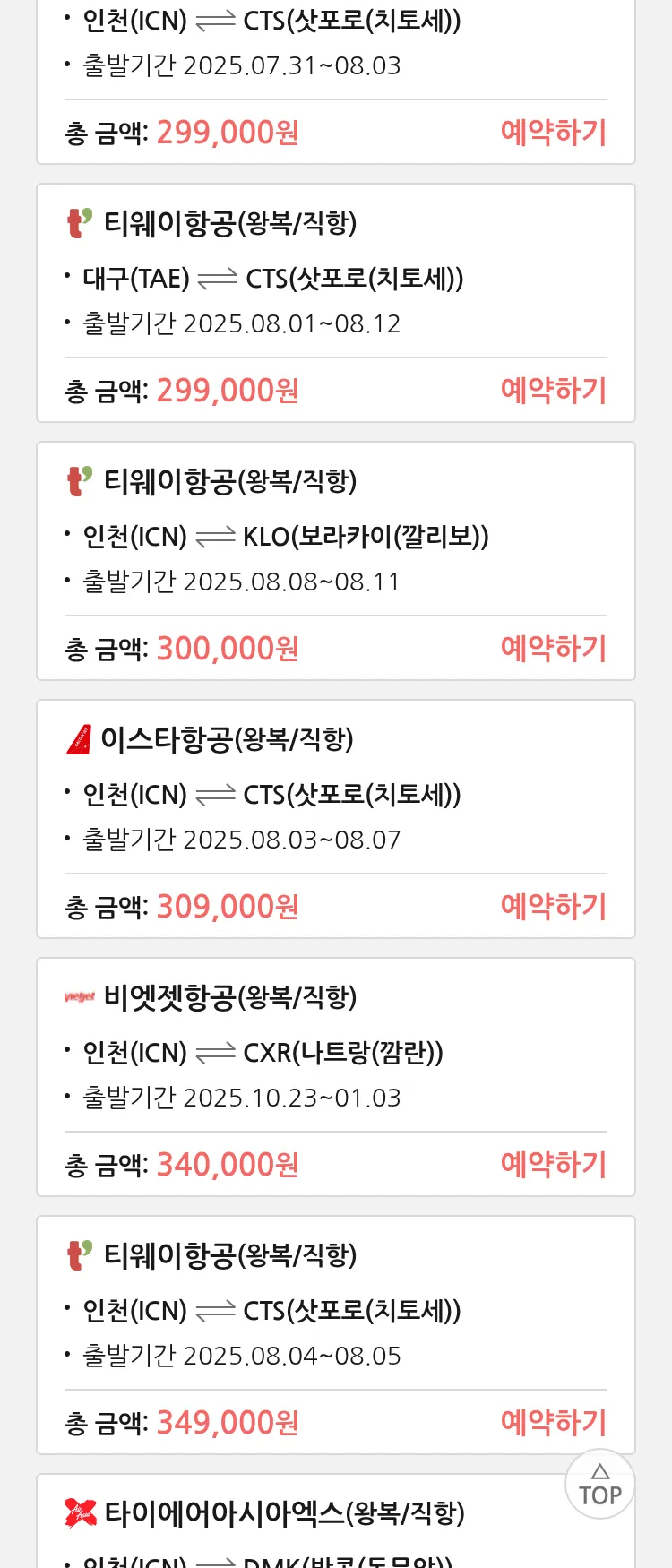672x1568 pixels.
Task: Jump back to top with TOP button
Action: pos(599,1485)
